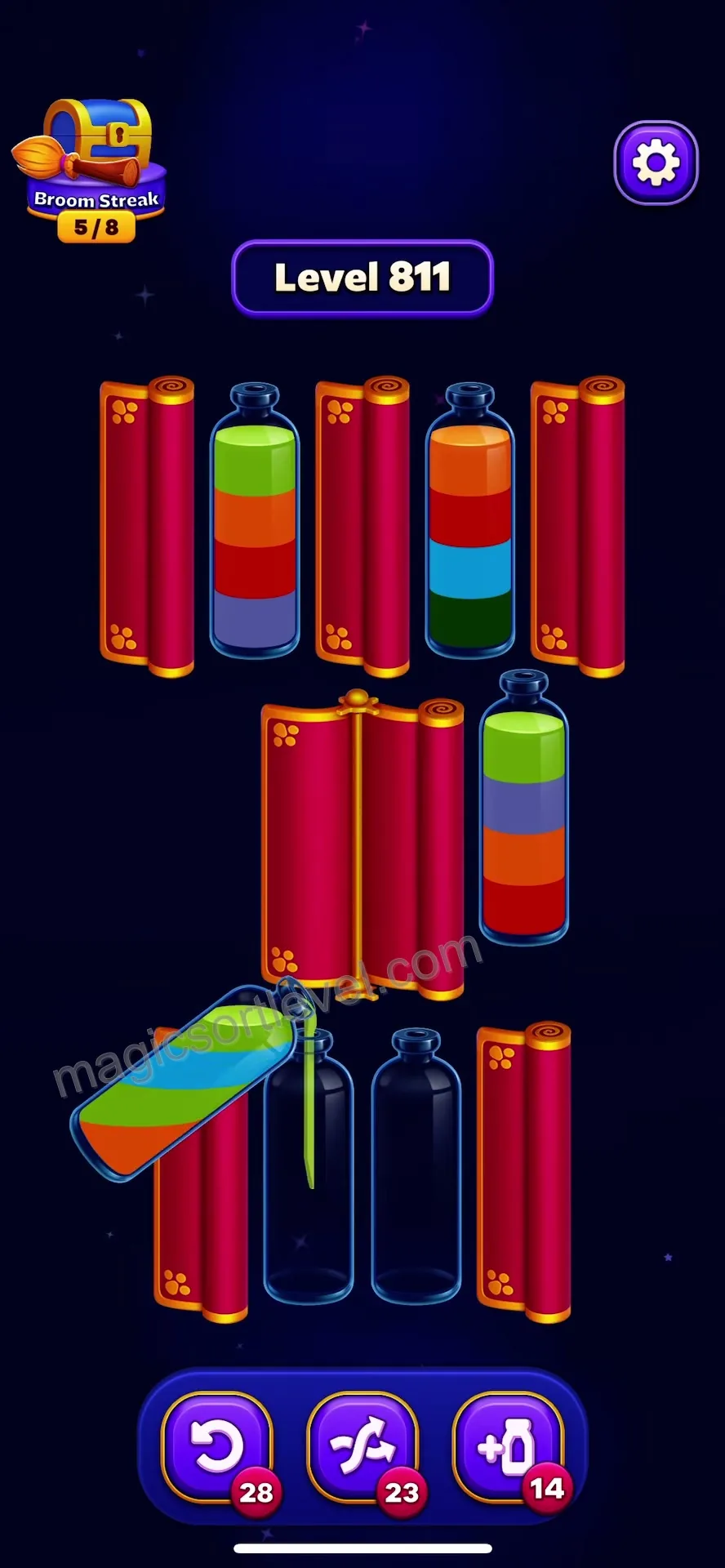
Task: Select the bottle with purple at the bottom
Action: 255,520
